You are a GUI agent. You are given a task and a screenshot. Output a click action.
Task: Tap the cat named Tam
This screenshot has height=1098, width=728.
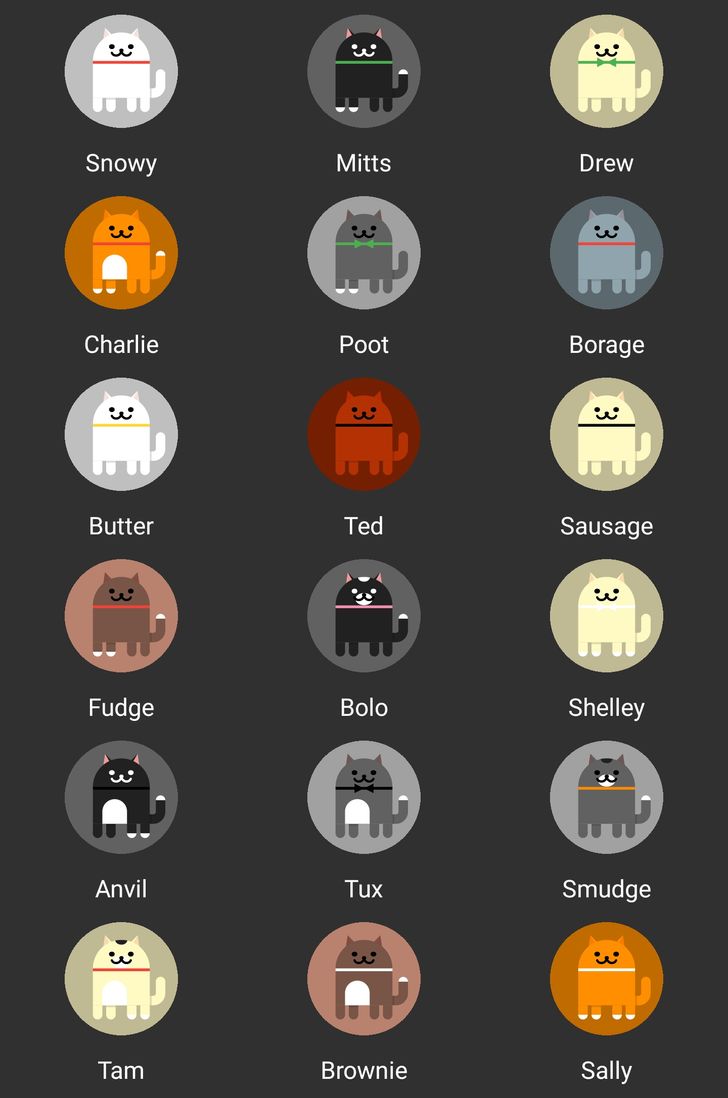(x=121, y=979)
